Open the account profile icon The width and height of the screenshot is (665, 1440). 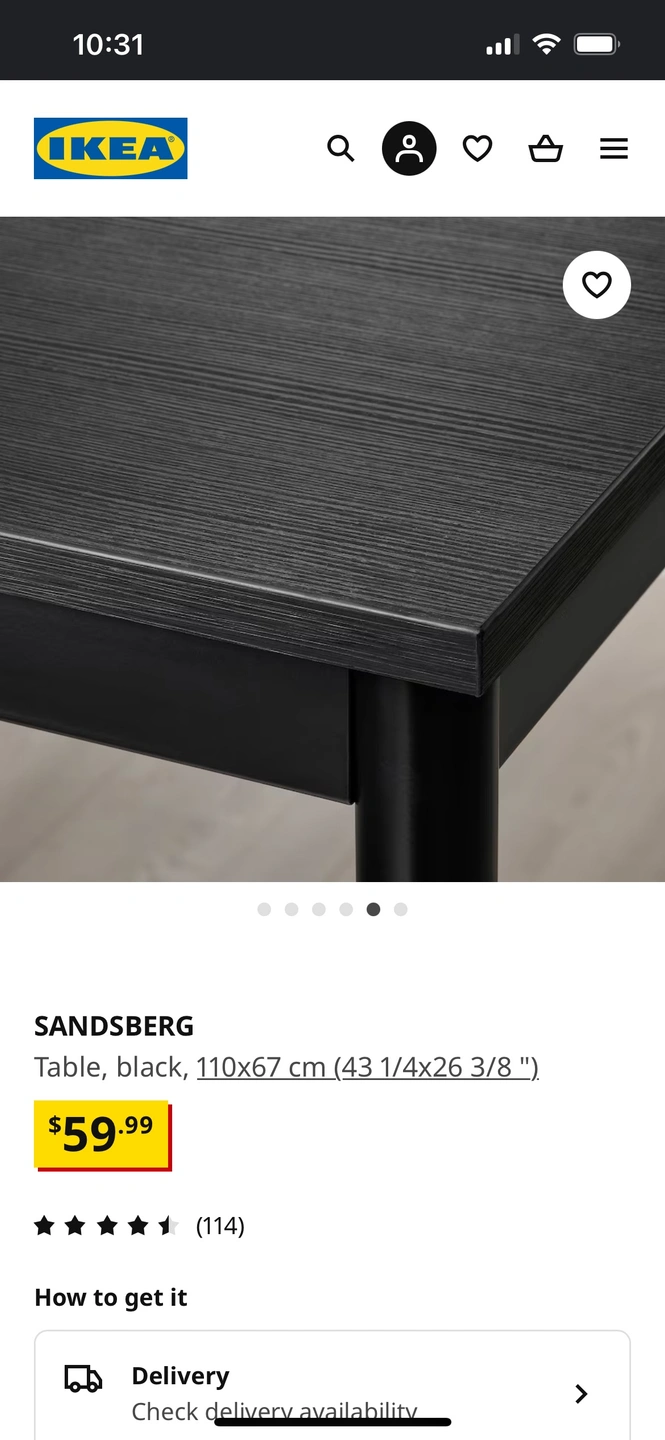click(x=409, y=149)
